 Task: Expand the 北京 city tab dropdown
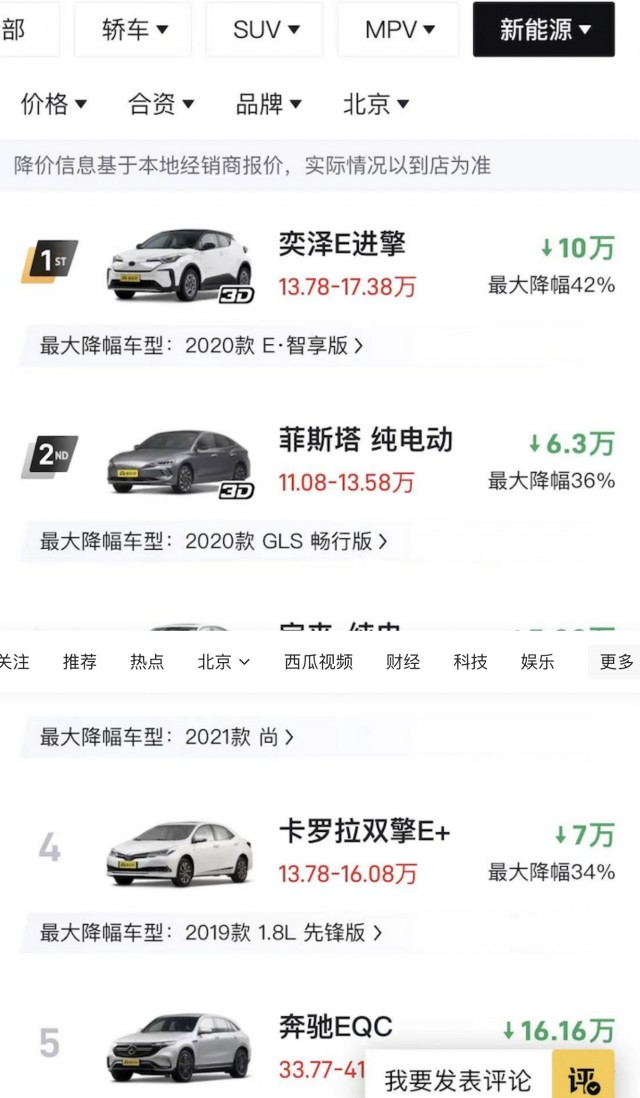click(224, 662)
